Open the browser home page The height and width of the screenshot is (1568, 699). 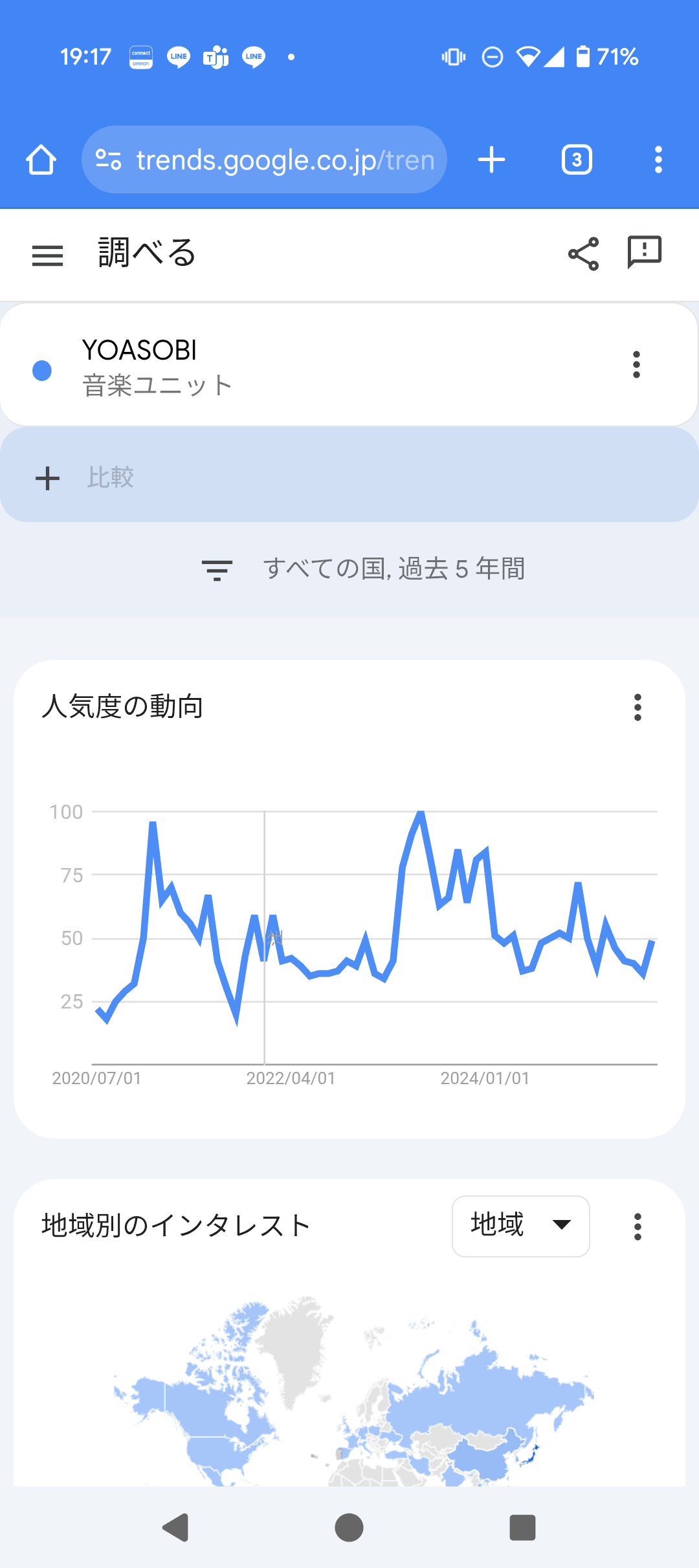tap(41, 160)
